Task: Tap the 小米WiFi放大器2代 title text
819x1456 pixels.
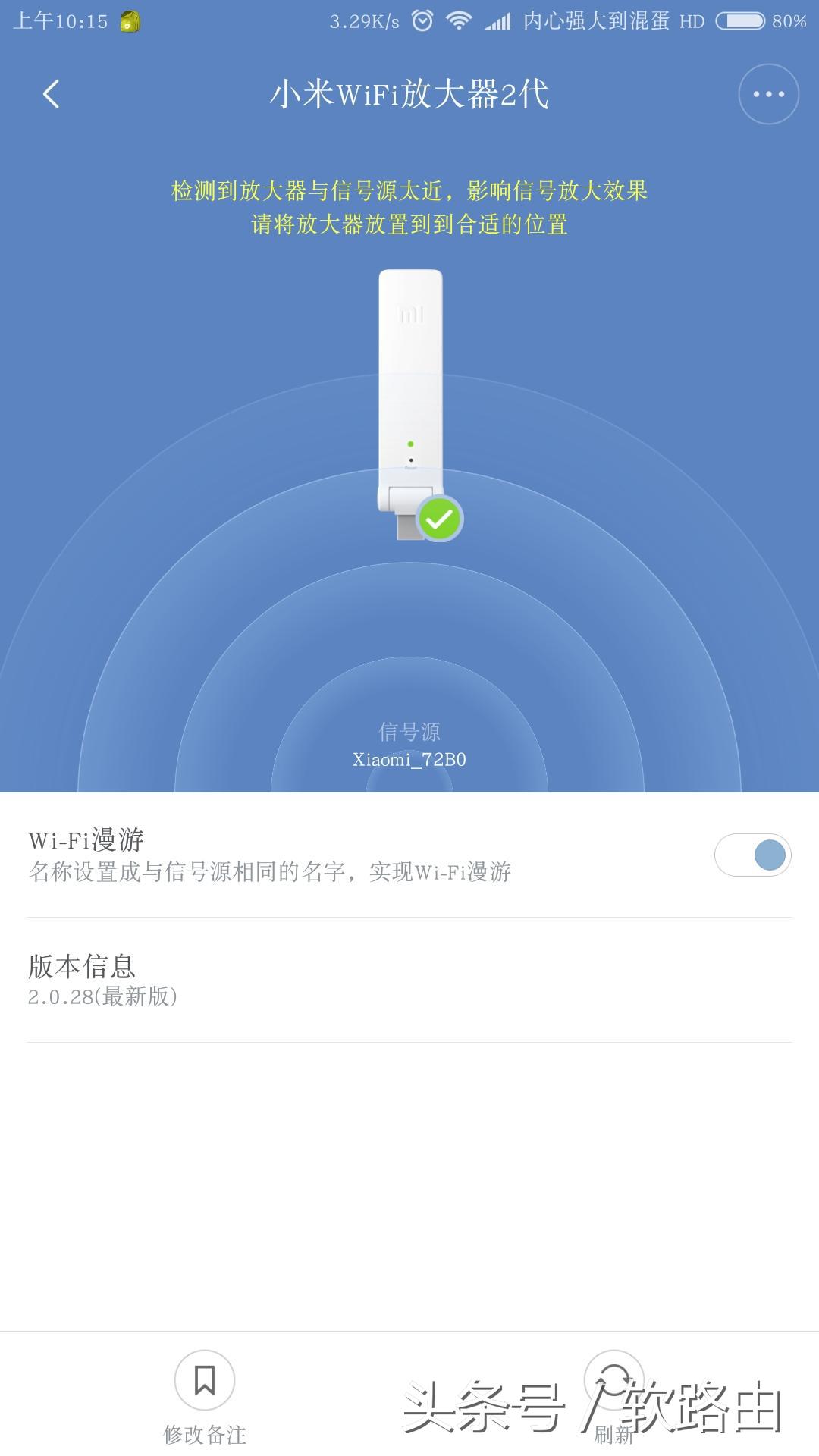Action: pos(409,93)
